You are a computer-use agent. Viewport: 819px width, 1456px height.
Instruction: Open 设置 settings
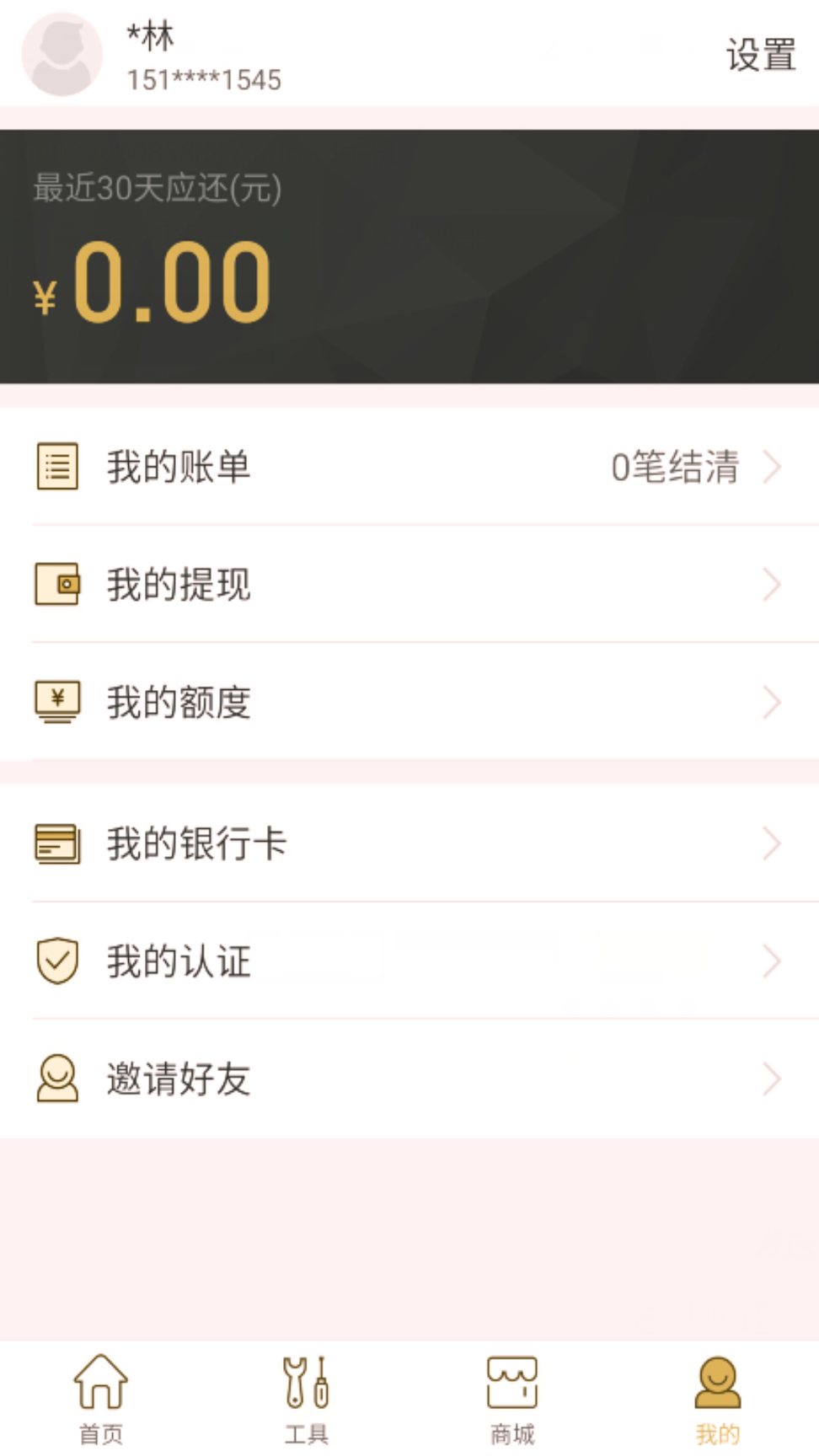[761, 55]
